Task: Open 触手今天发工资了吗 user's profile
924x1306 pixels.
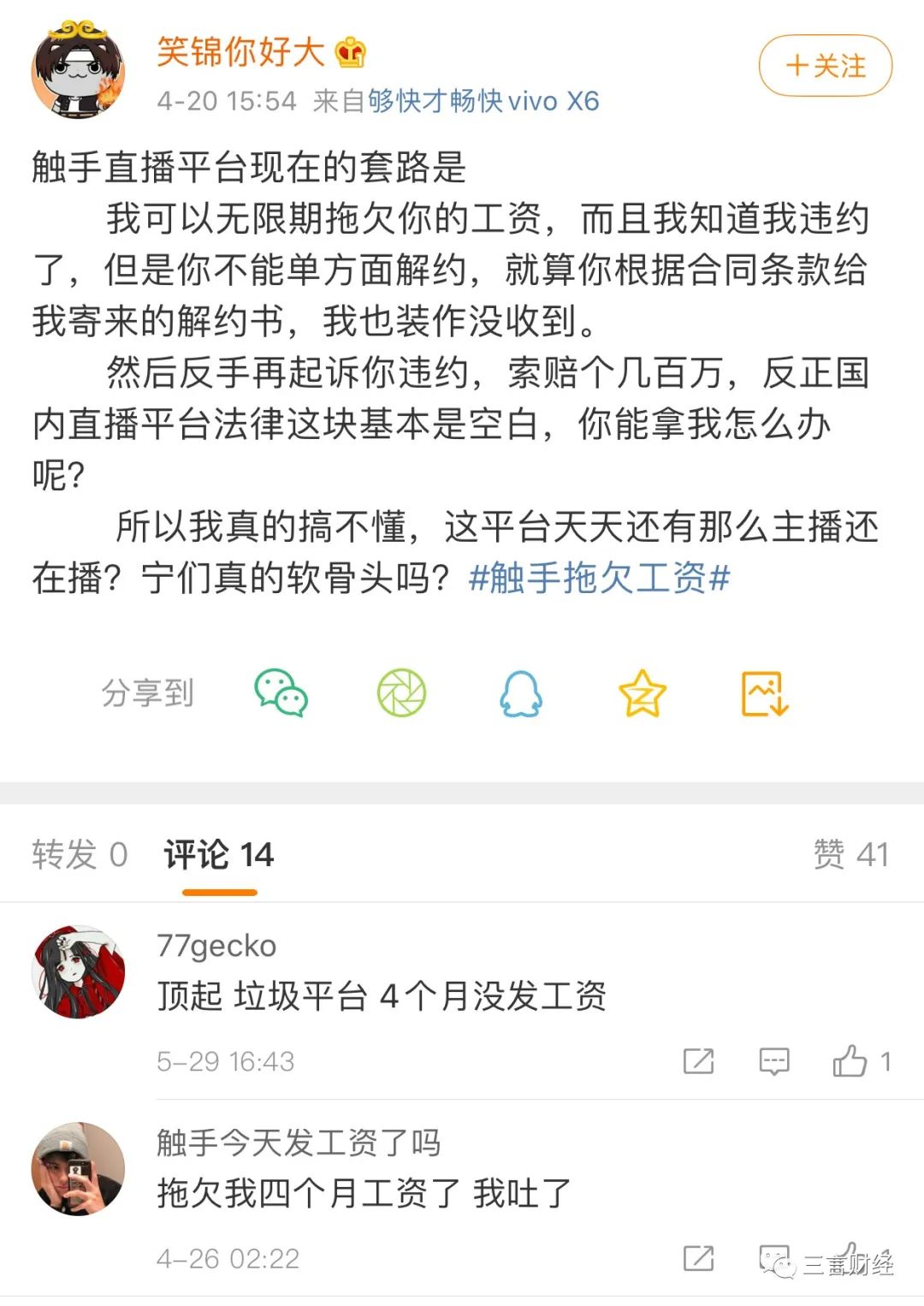Action: 79,1169
